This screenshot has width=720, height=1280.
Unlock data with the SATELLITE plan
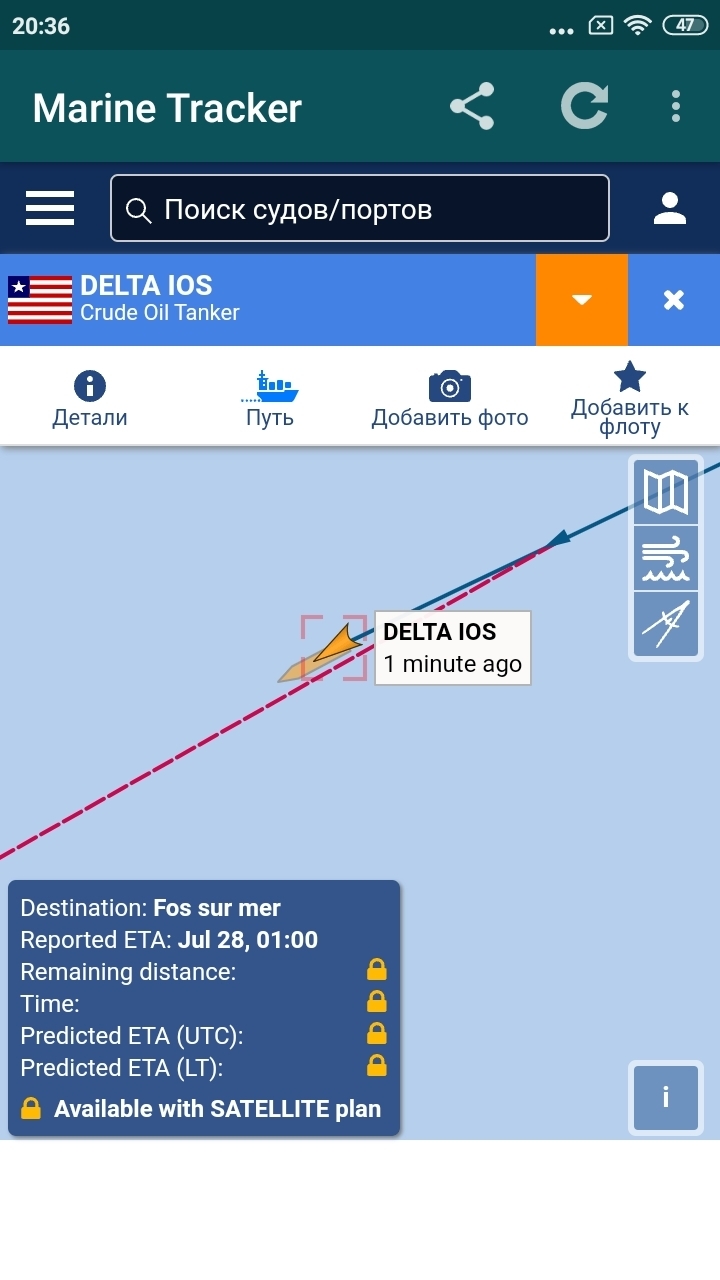(x=204, y=1109)
